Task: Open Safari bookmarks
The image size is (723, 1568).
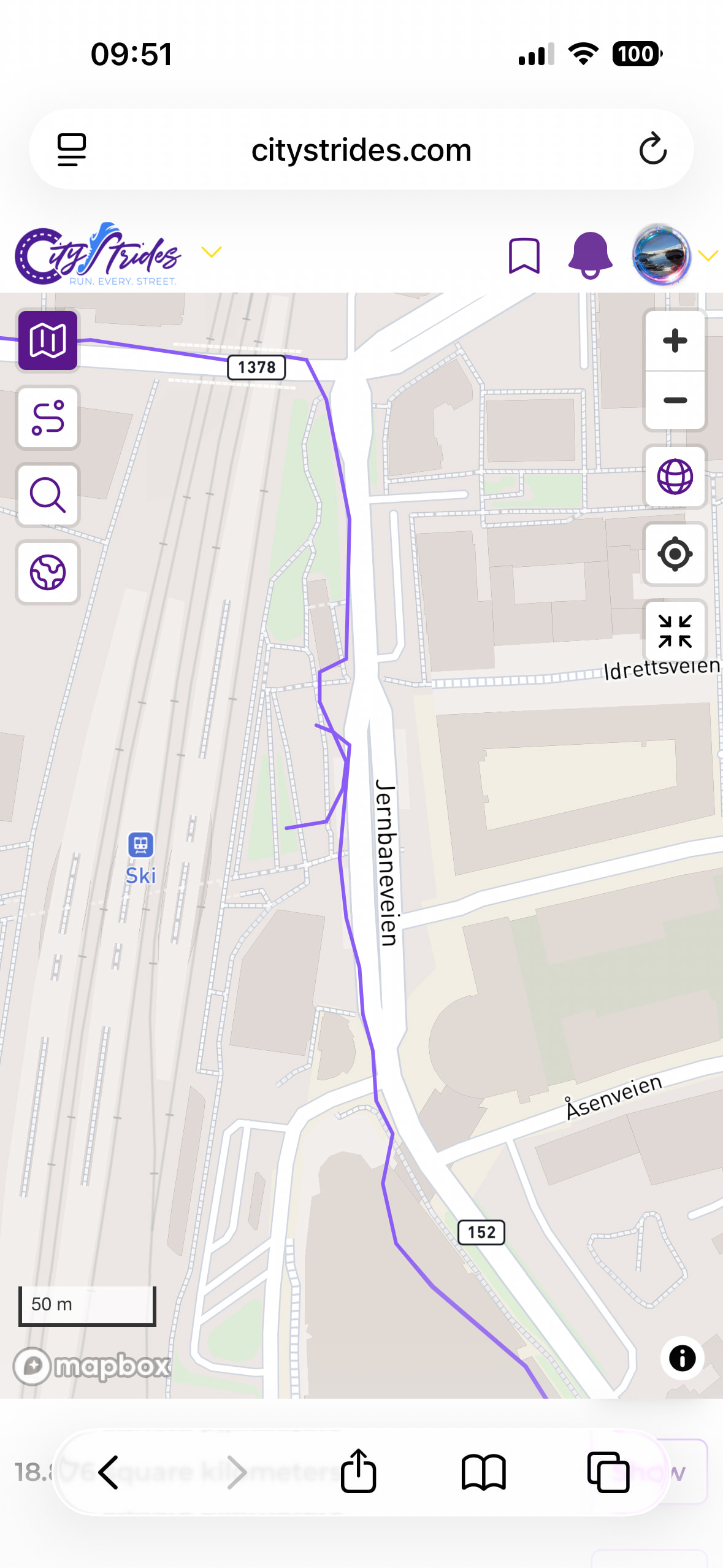Action: click(483, 1472)
